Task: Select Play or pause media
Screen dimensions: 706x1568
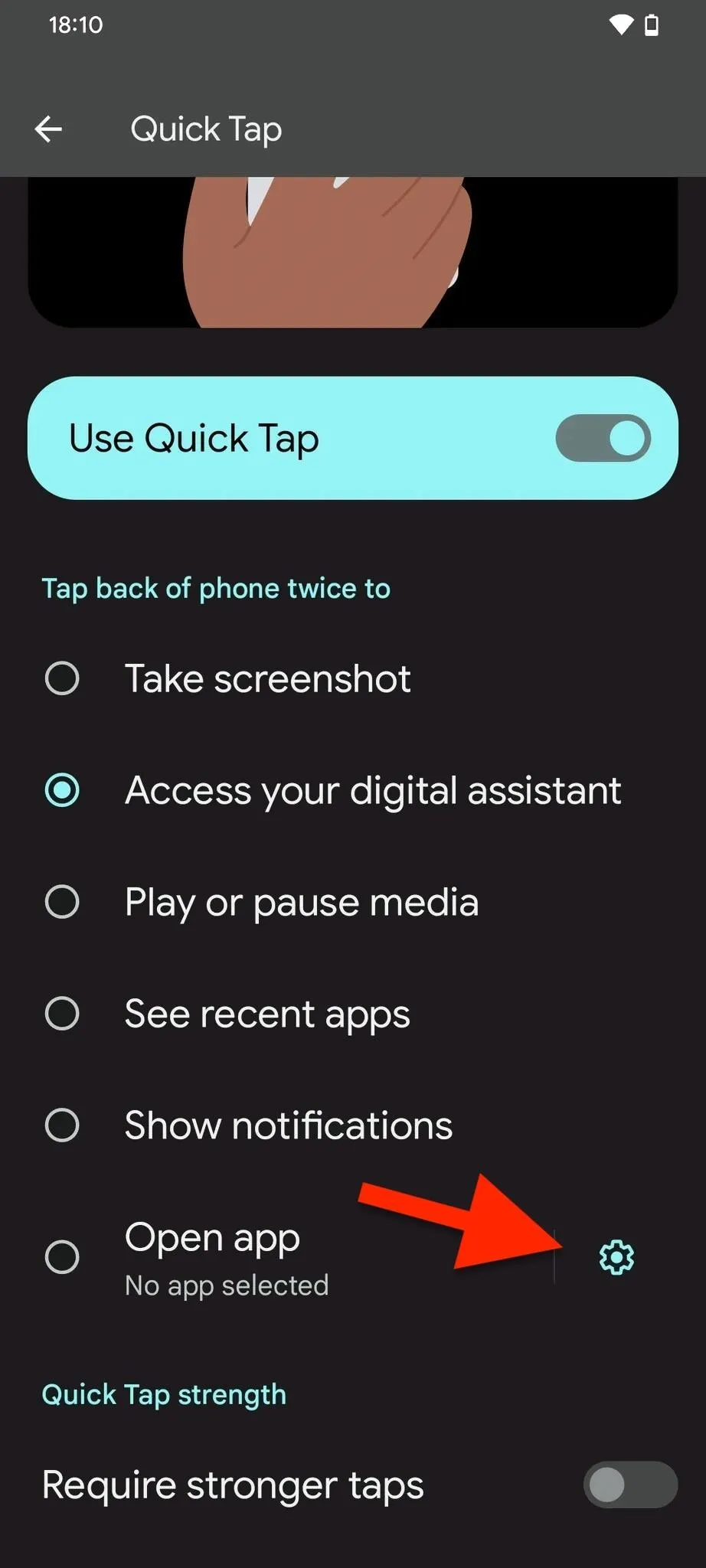Action: pyautogui.click(x=352, y=903)
